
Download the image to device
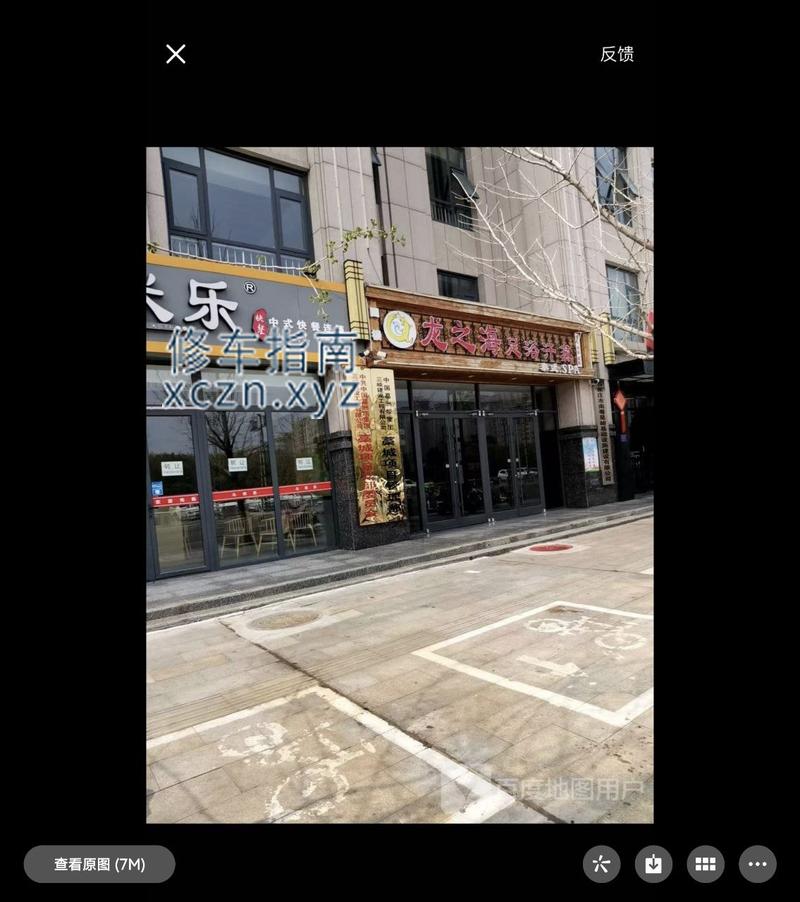tap(653, 864)
